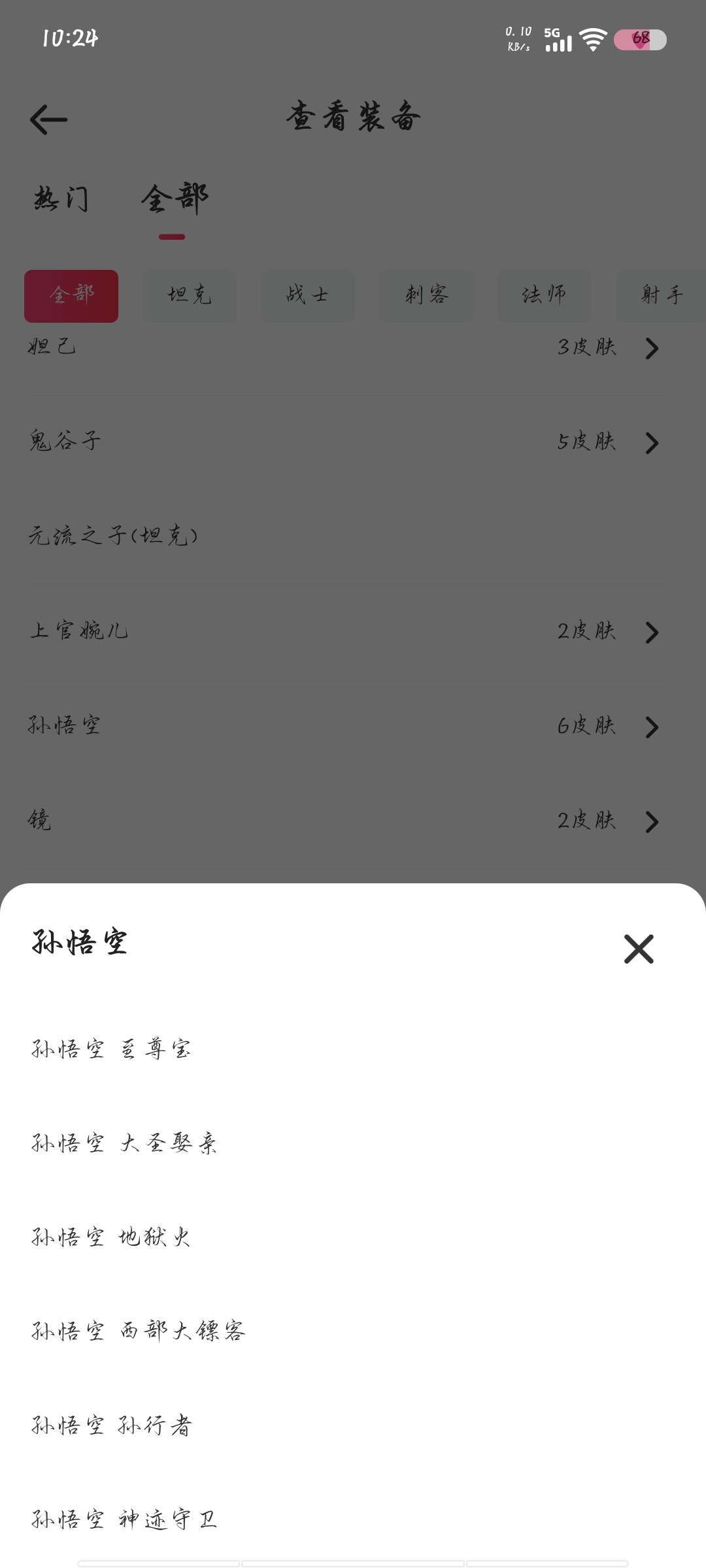The width and height of the screenshot is (706, 1568).
Task: Close the 孙悟空 skin list sheet
Action: pos(639,949)
